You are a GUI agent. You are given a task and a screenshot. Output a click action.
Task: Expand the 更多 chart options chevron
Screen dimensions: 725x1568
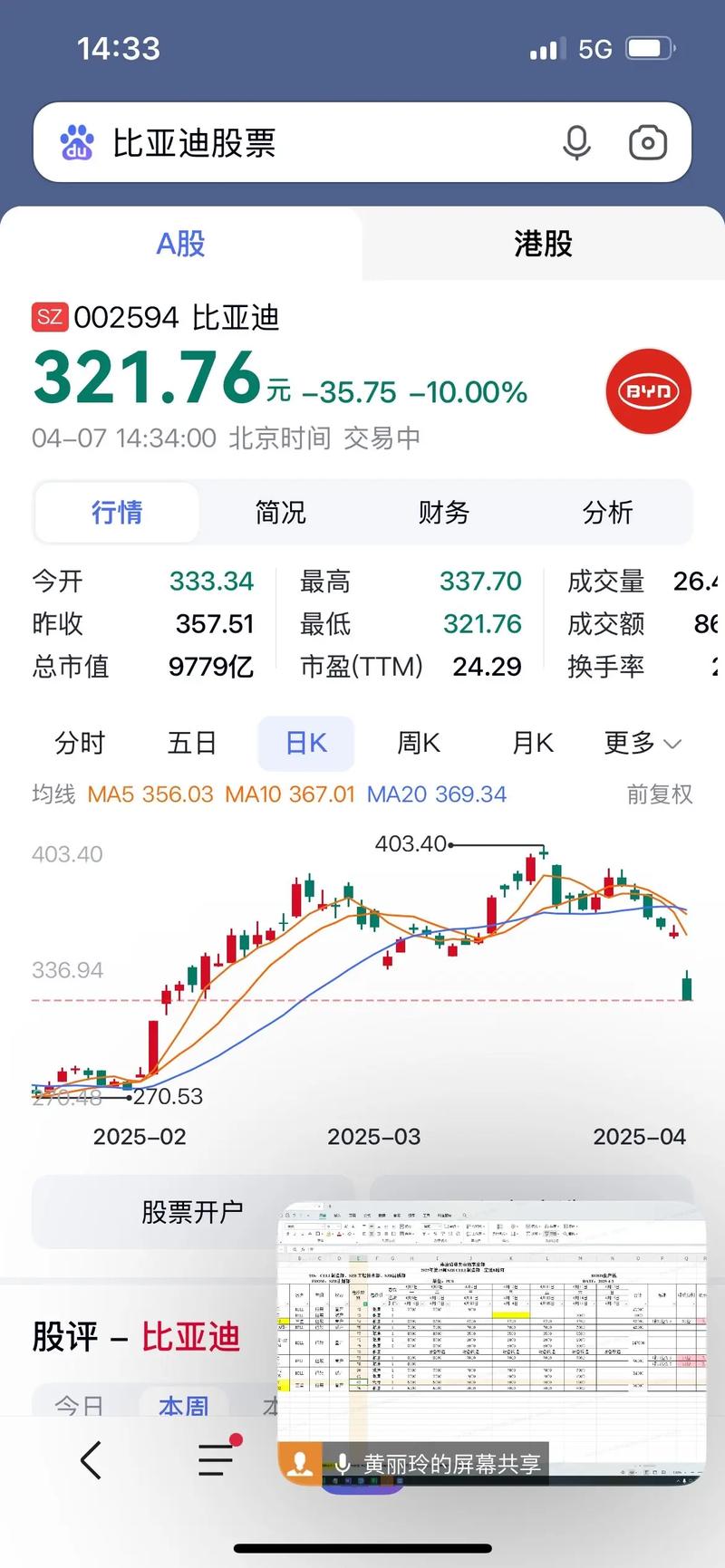coord(643,743)
